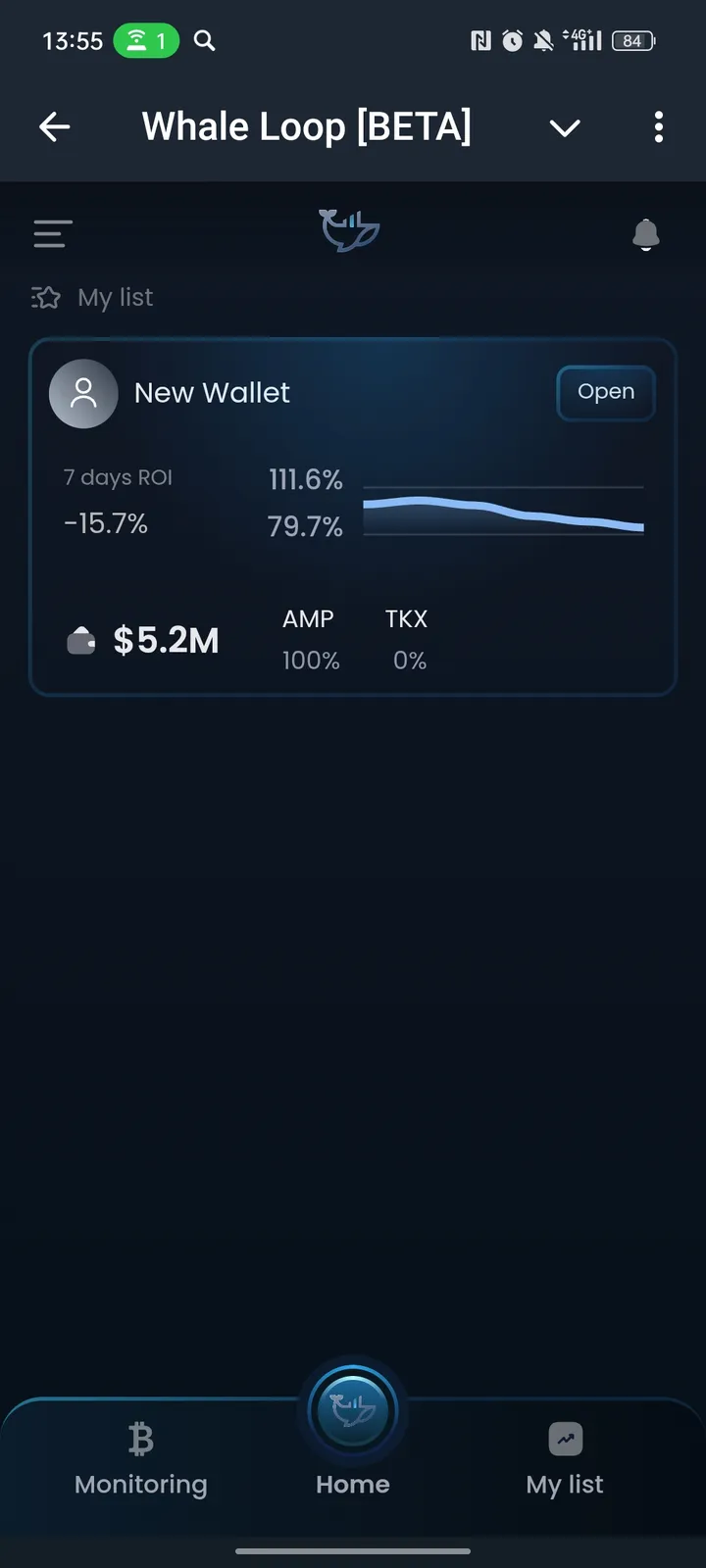This screenshot has width=706, height=1568.
Task: Tap the AMP 100% allocation value
Action: click(310, 660)
